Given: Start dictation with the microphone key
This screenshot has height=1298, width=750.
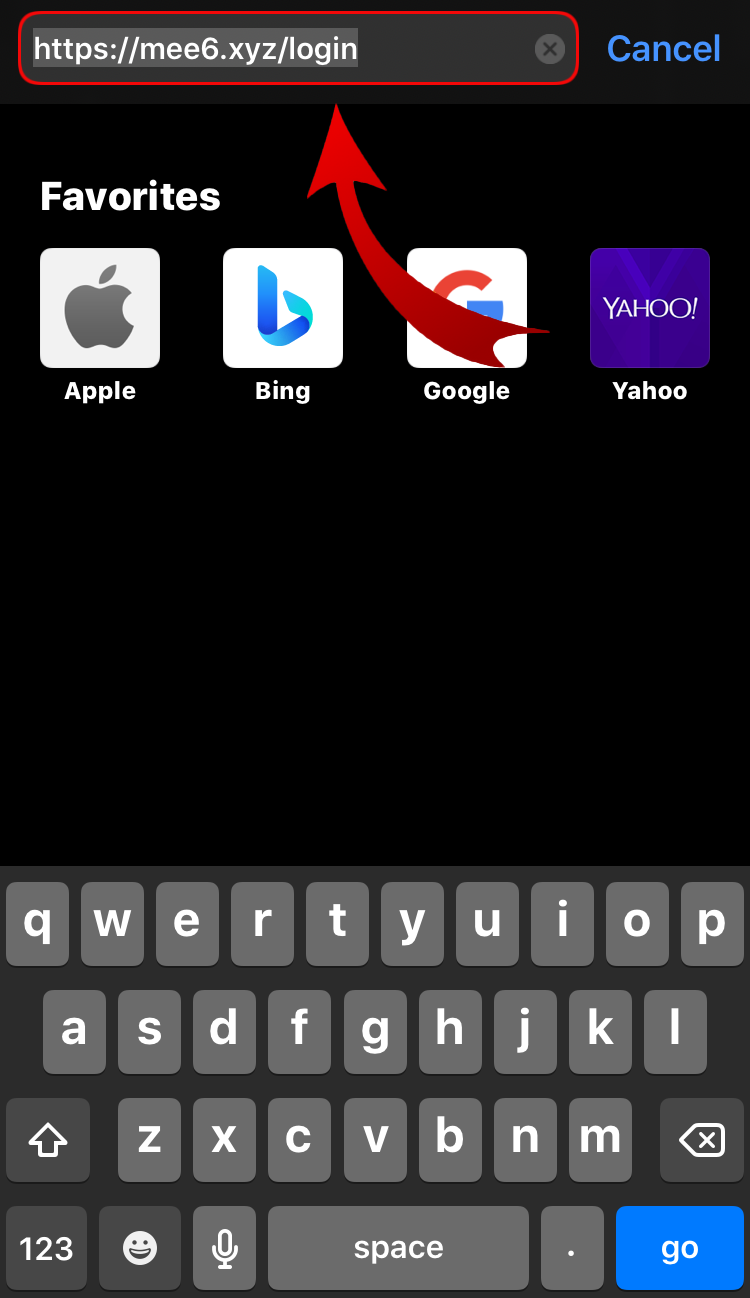Looking at the screenshot, I should coord(225,1247).
